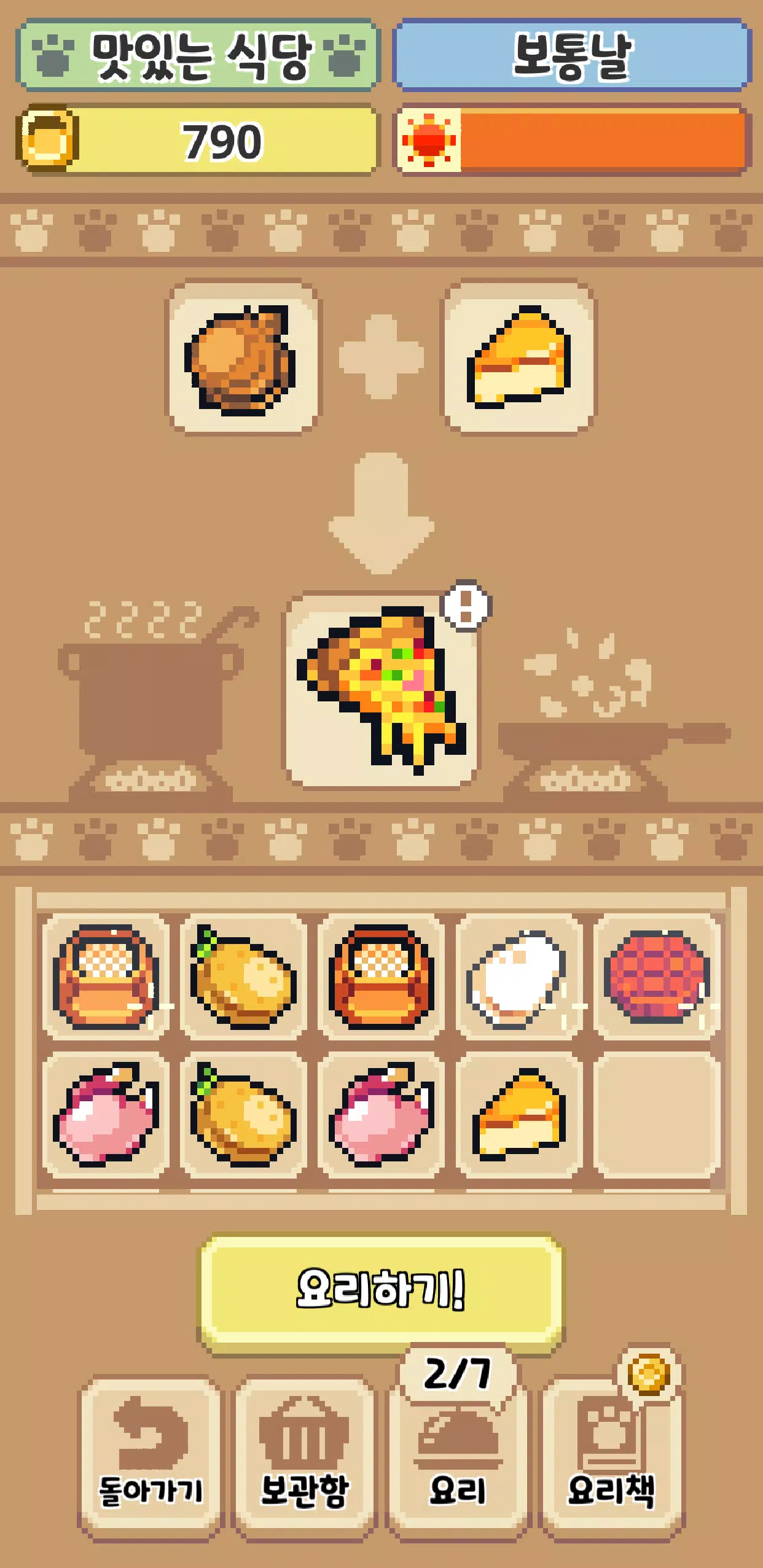This screenshot has height=1568, width=763.
Task: Tap the pizza result preview
Action: pyautogui.click(x=380, y=689)
